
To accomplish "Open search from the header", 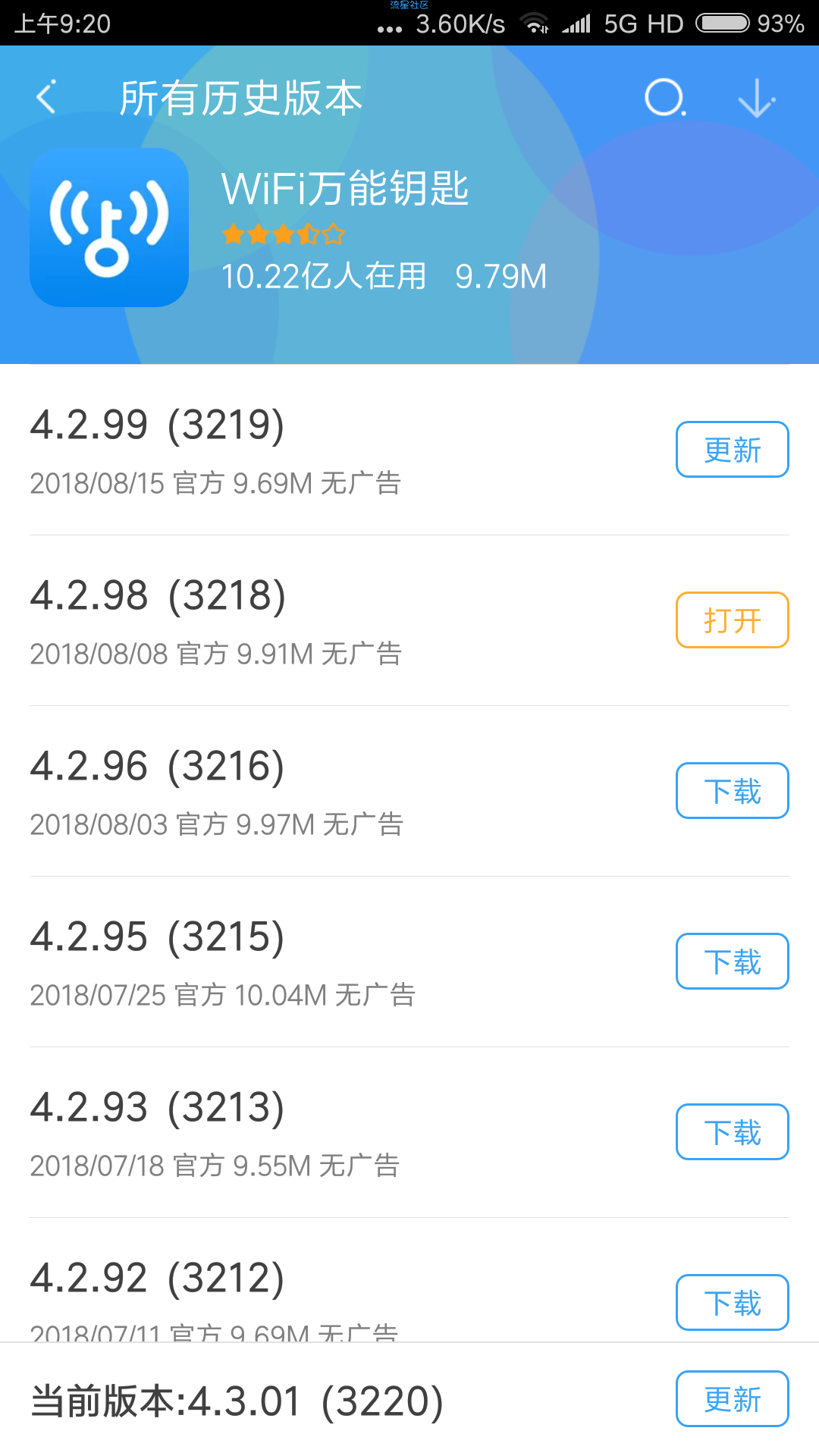I will point(665,98).
